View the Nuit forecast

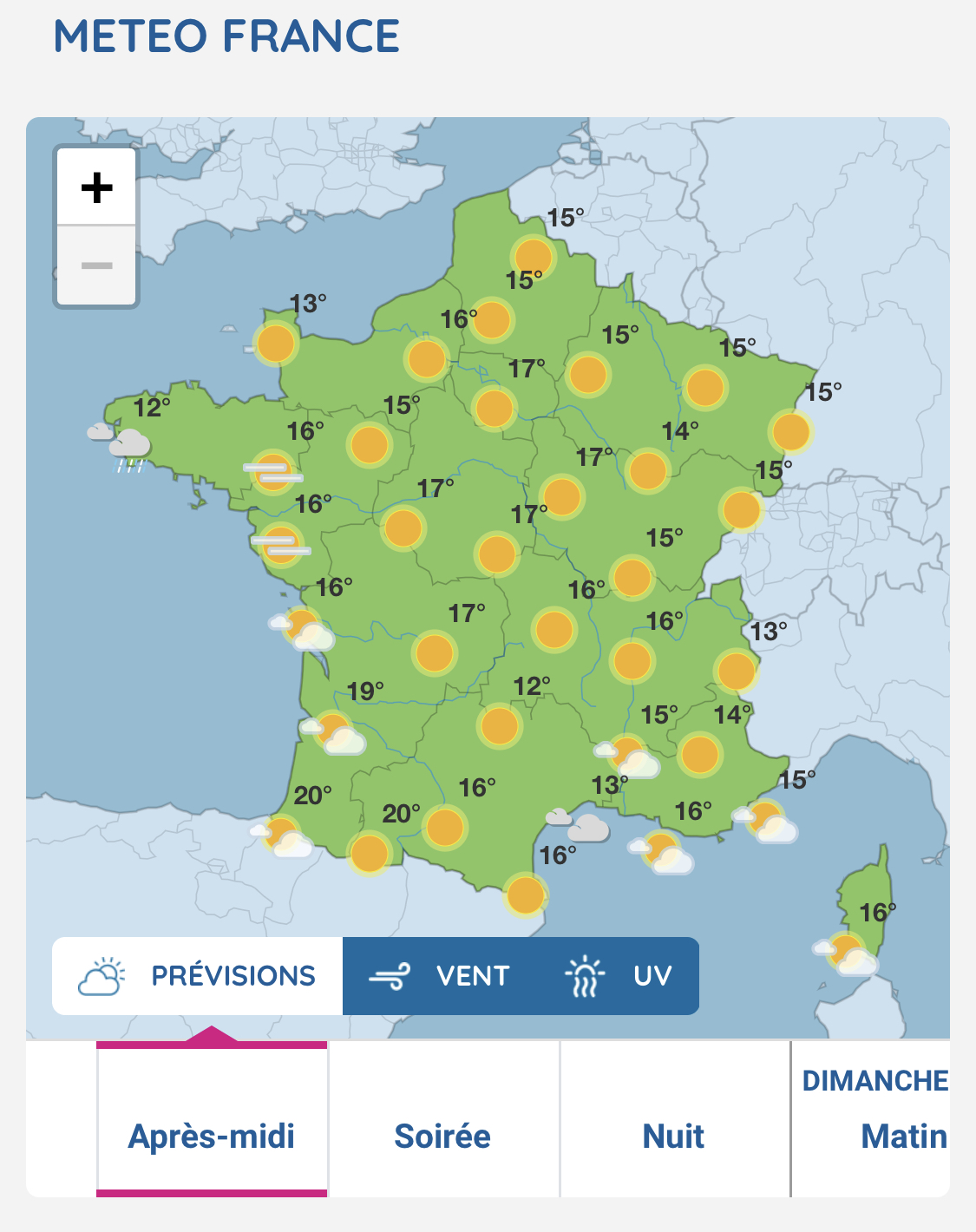673,1135
